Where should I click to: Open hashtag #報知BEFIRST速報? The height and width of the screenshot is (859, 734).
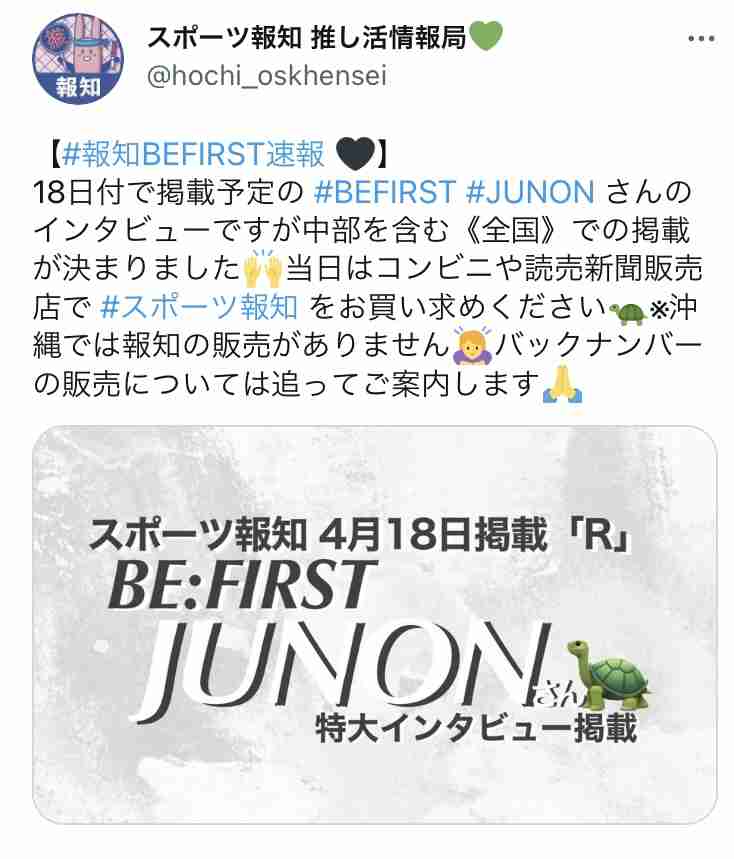coord(192,154)
